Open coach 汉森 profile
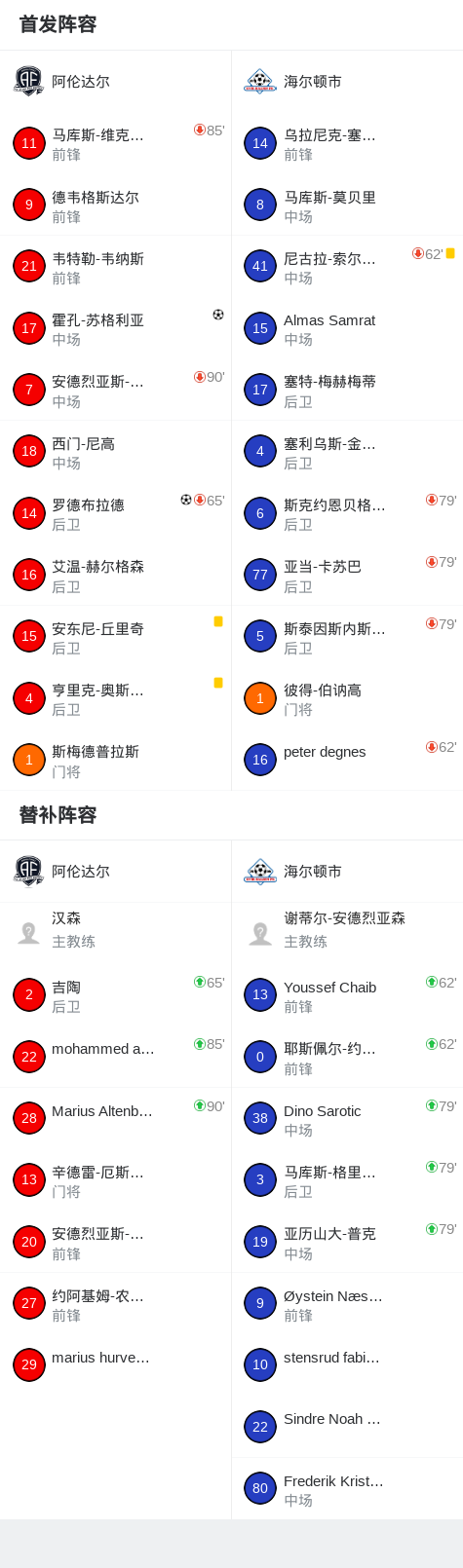This screenshot has height=1568, width=463. point(115,933)
